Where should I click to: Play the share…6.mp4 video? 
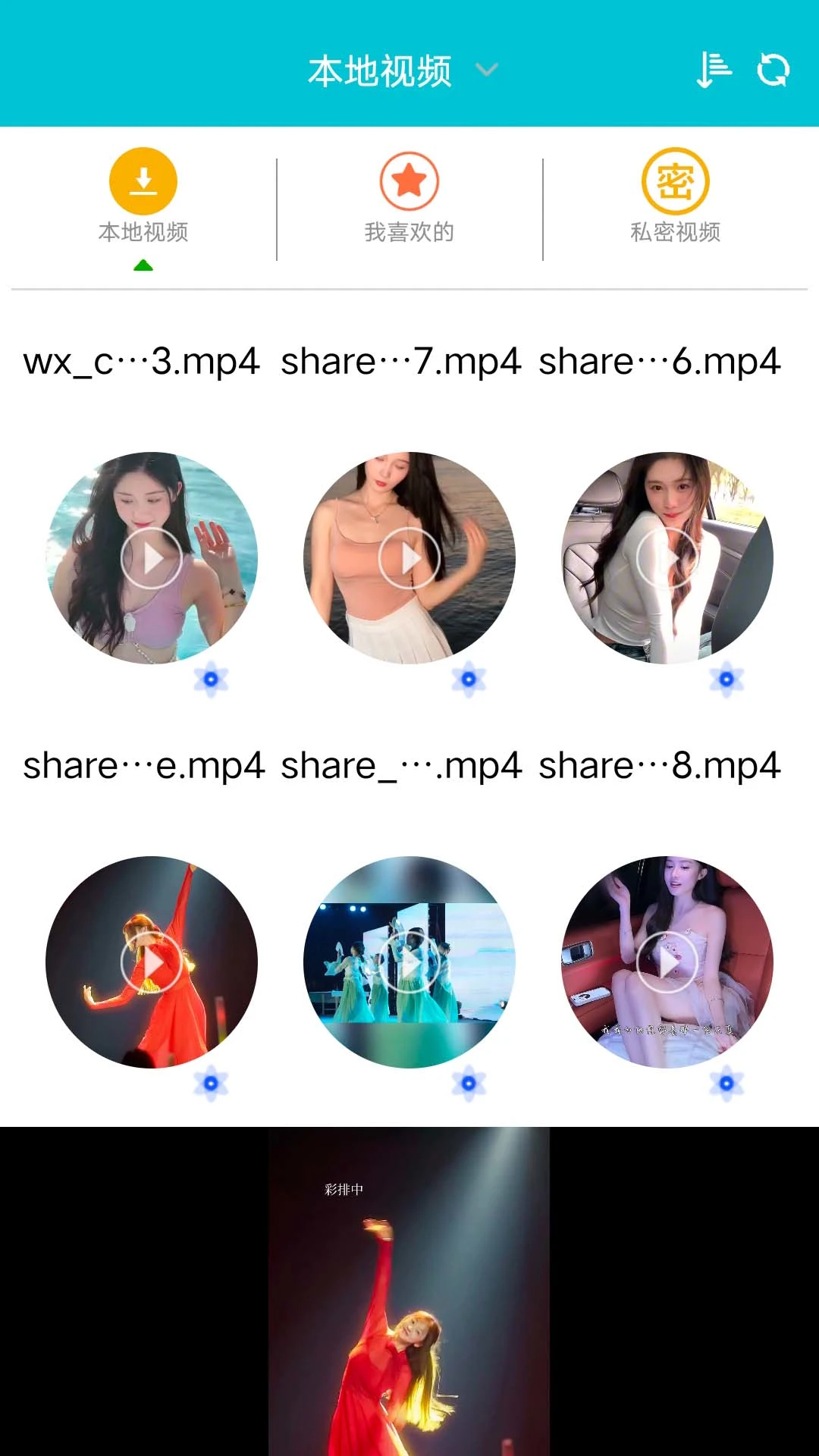pyautogui.click(x=667, y=558)
